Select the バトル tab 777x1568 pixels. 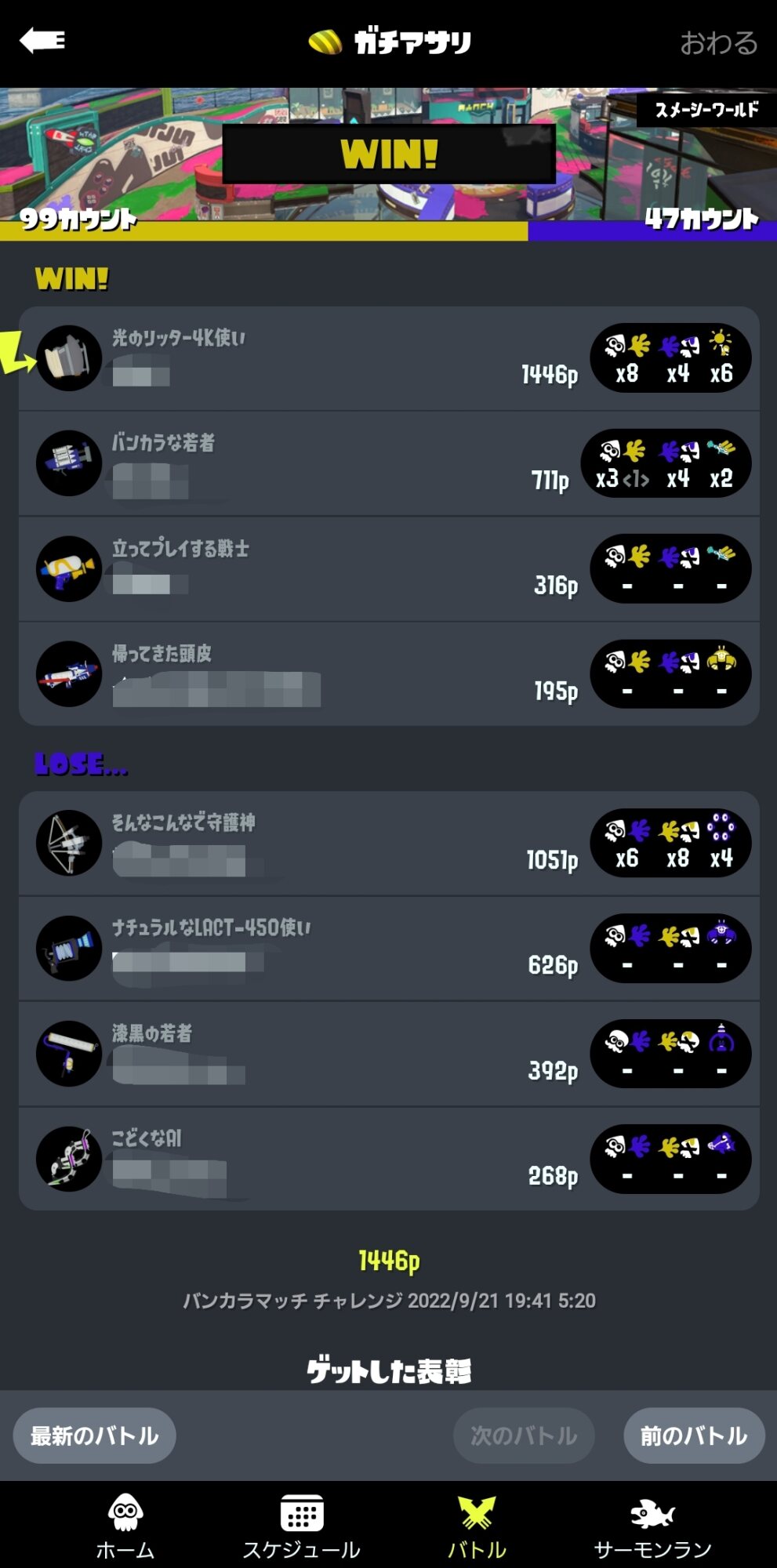(477, 1525)
